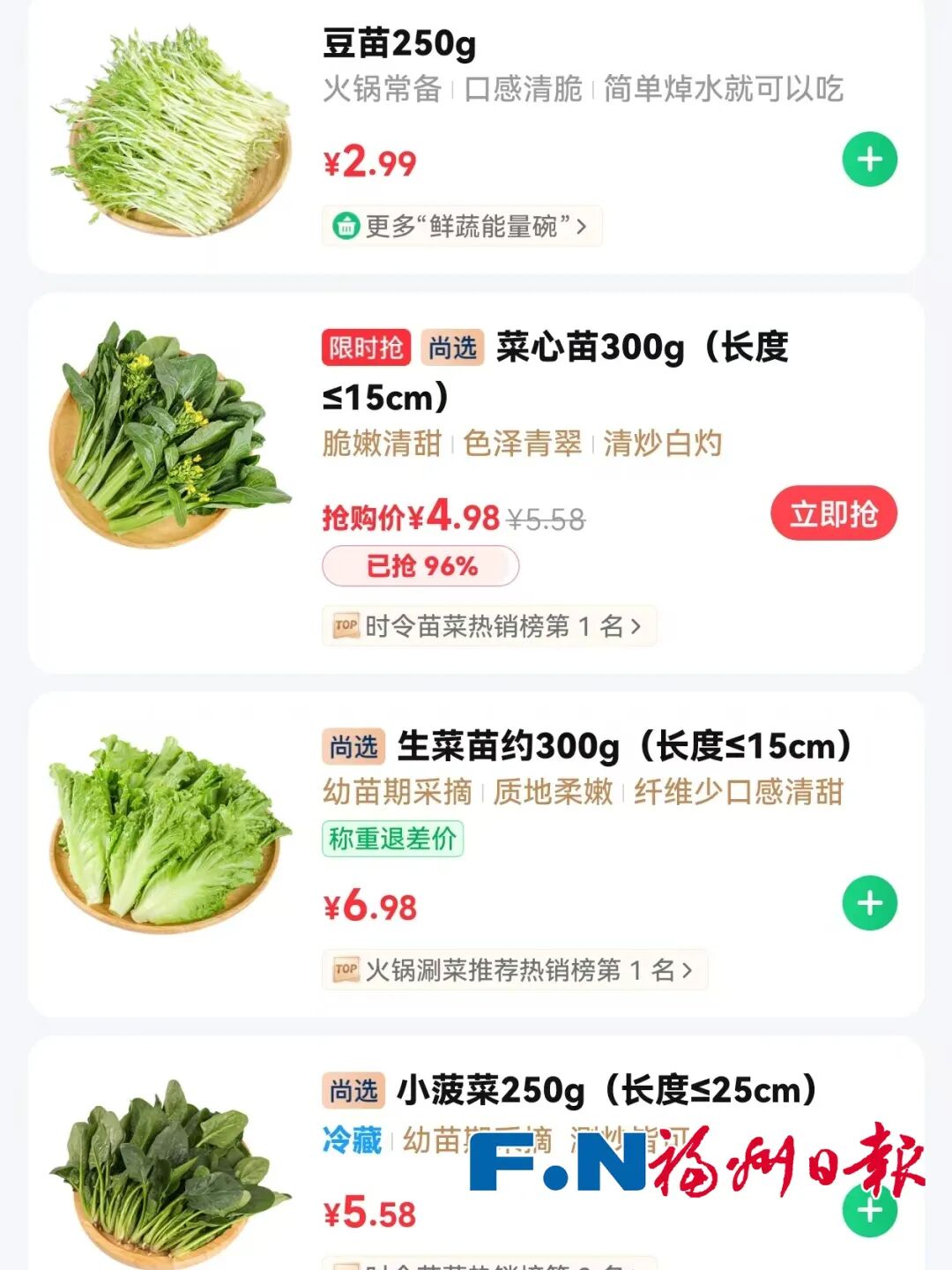Open 火锅涮菜推荐热销榜第1名 ranking

click(x=514, y=970)
